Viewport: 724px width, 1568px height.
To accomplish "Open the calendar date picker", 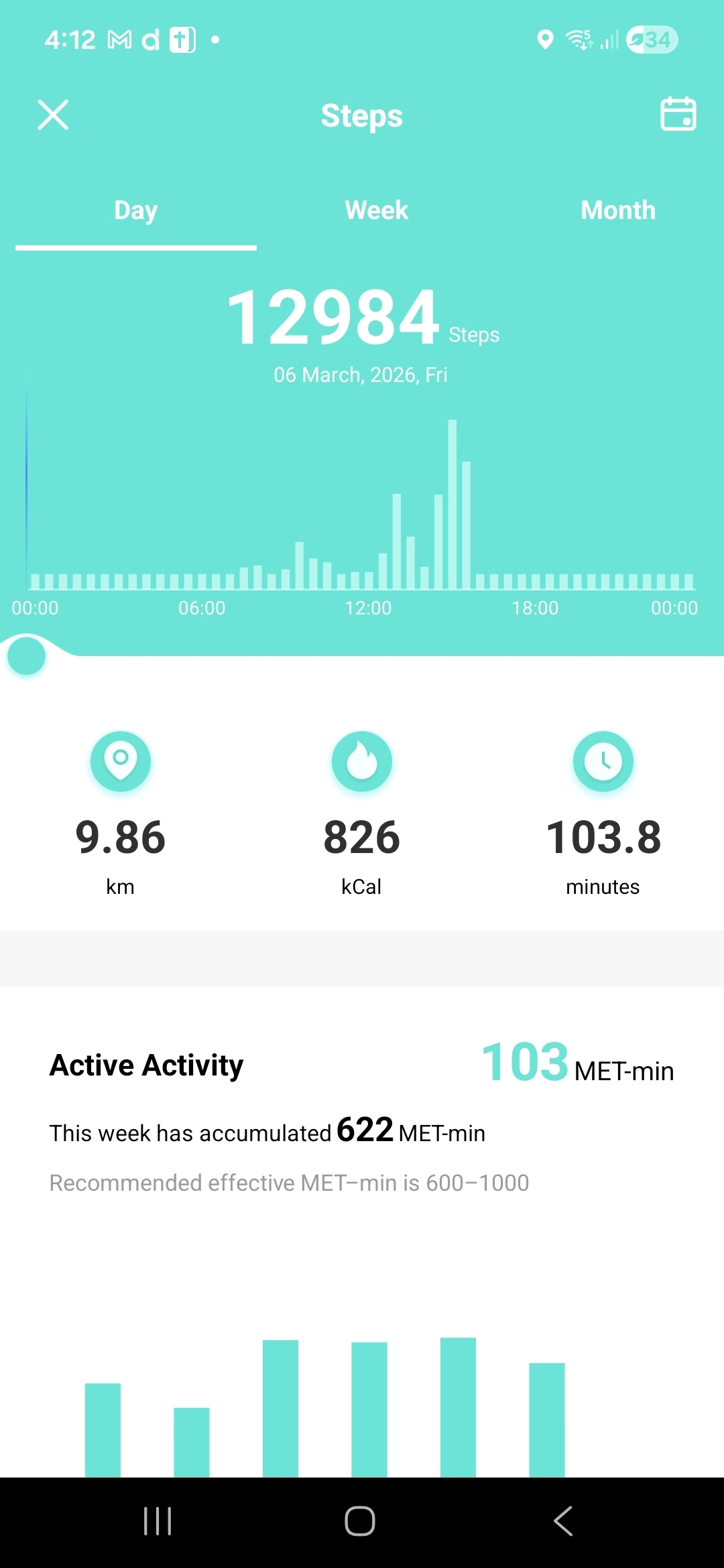I will click(678, 114).
